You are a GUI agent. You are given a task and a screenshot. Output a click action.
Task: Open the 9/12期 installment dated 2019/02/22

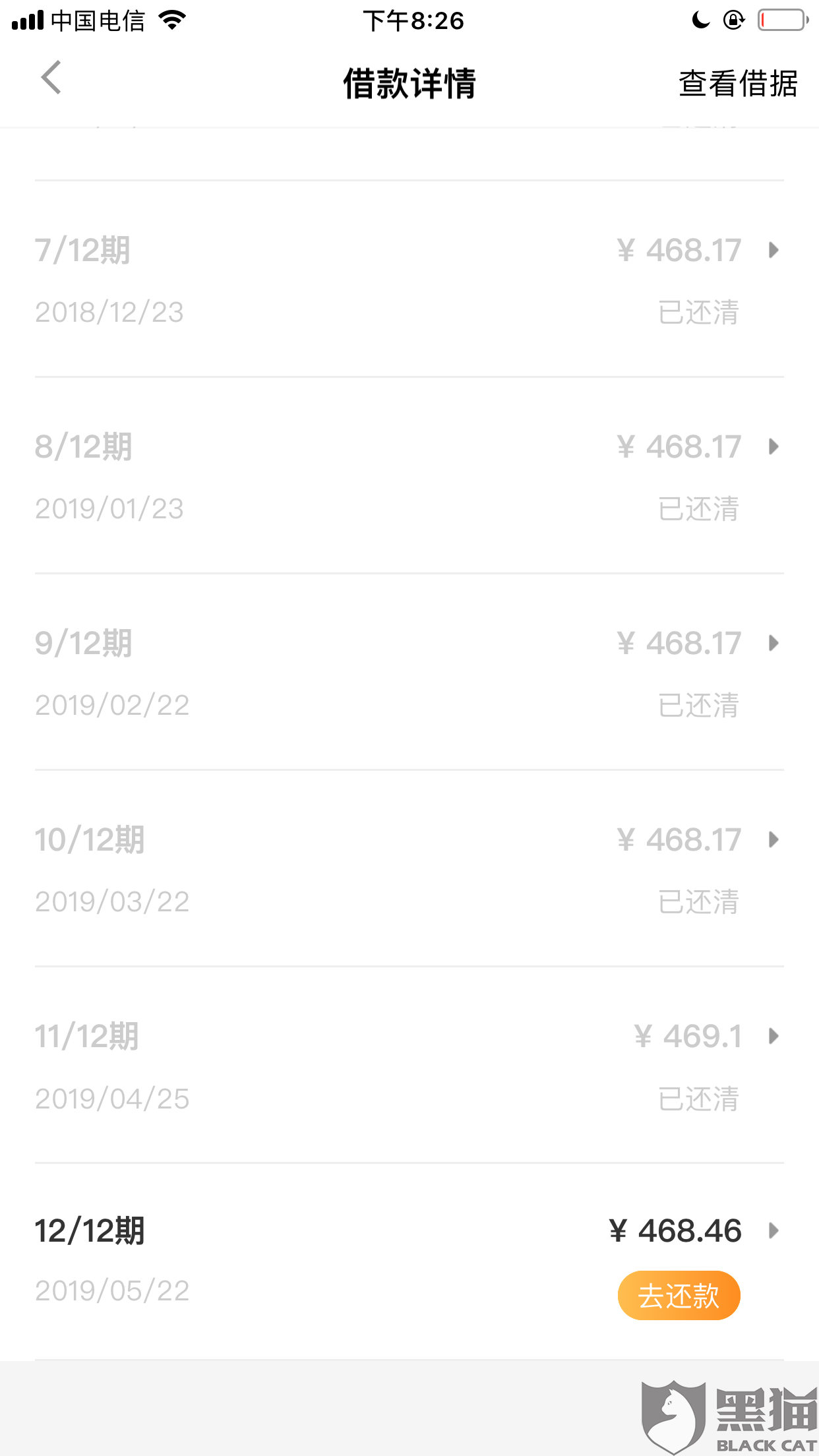(773, 644)
